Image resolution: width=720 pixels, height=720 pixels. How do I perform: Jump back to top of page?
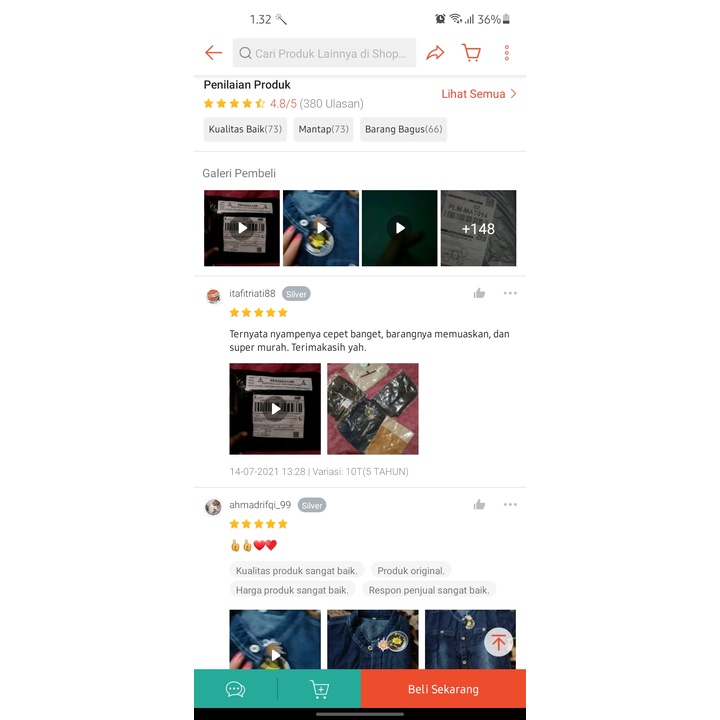click(x=498, y=642)
